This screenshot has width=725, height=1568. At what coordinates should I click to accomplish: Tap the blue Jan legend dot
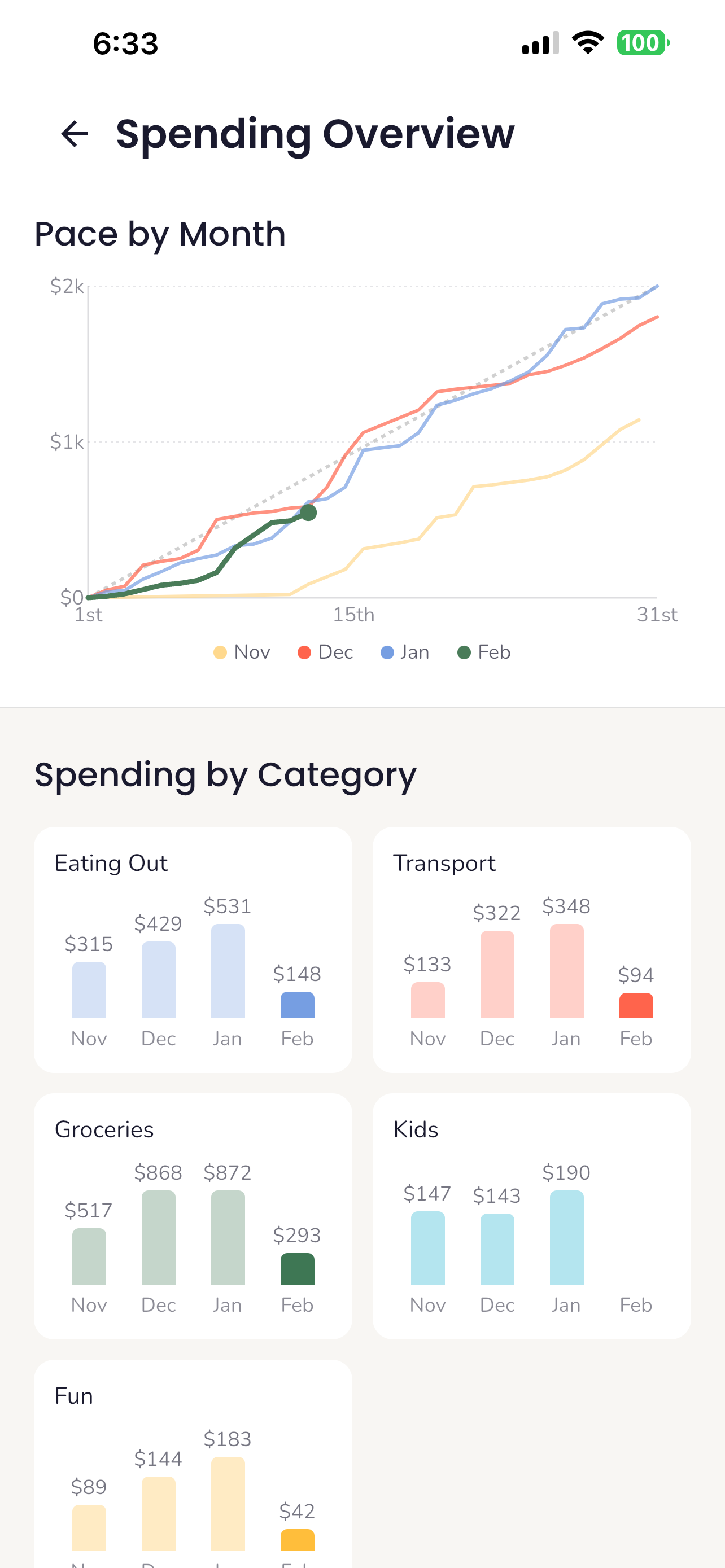pos(388,651)
